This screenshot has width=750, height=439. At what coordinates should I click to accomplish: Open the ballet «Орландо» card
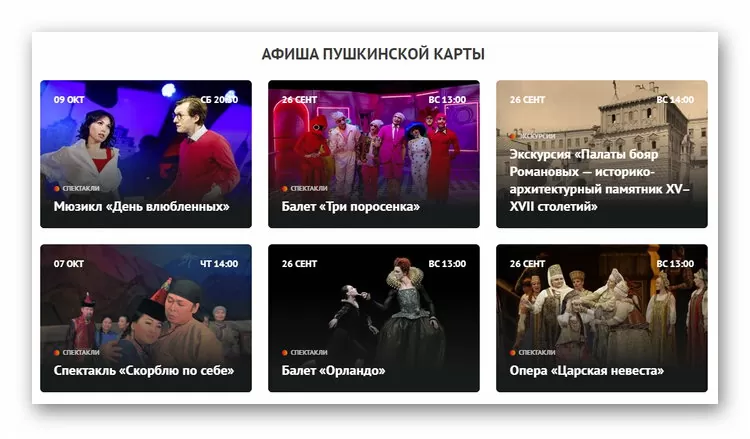tap(373, 318)
